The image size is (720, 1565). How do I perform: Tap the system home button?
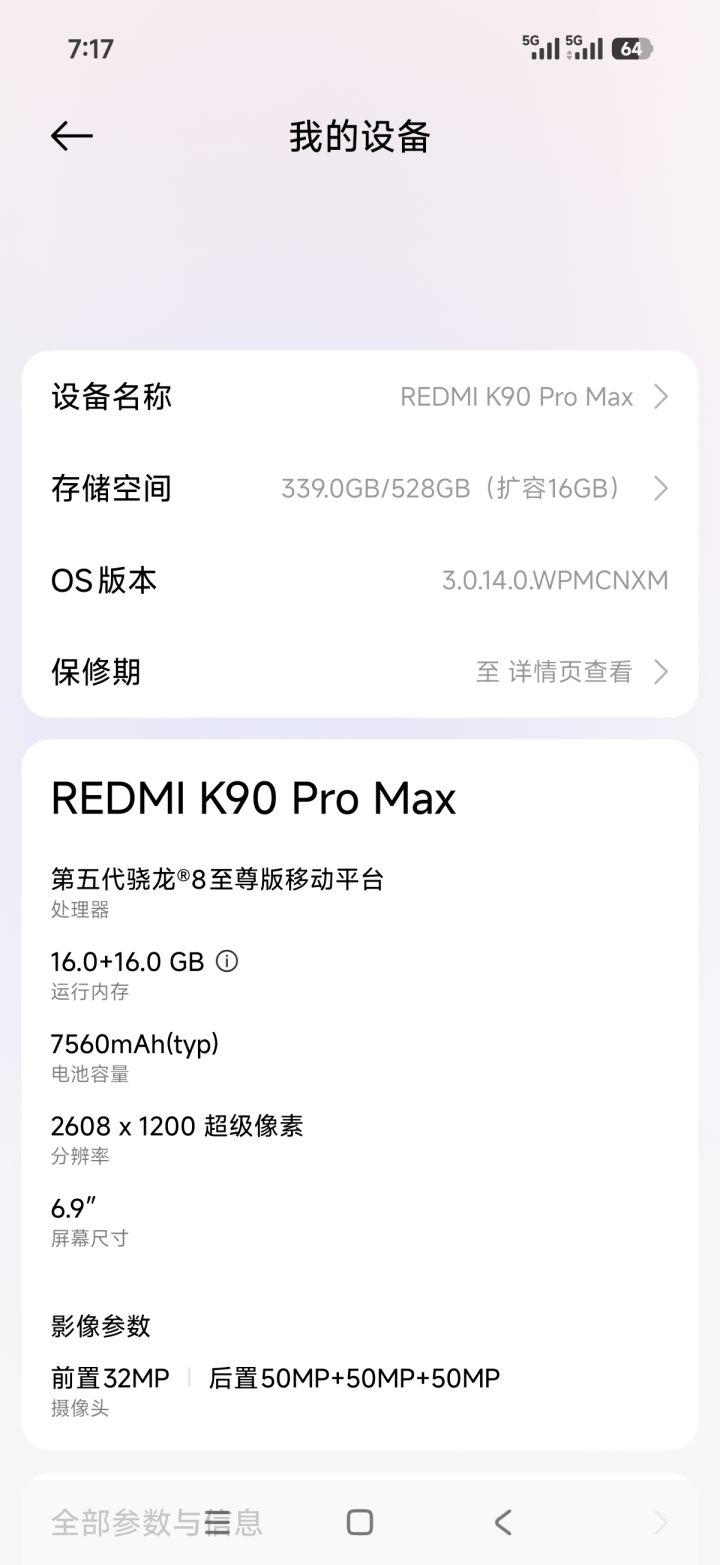(360, 1522)
